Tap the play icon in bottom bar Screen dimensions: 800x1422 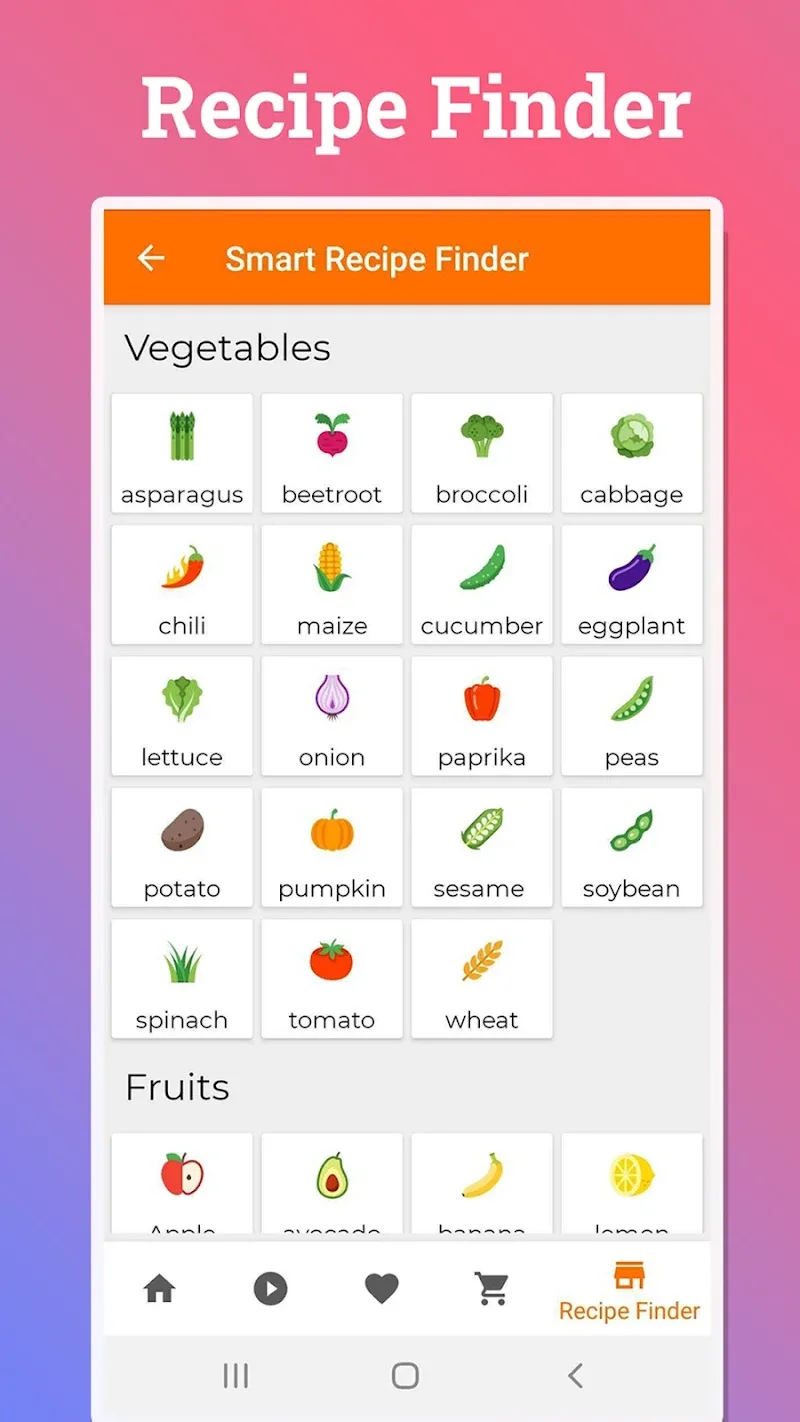click(270, 1289)
